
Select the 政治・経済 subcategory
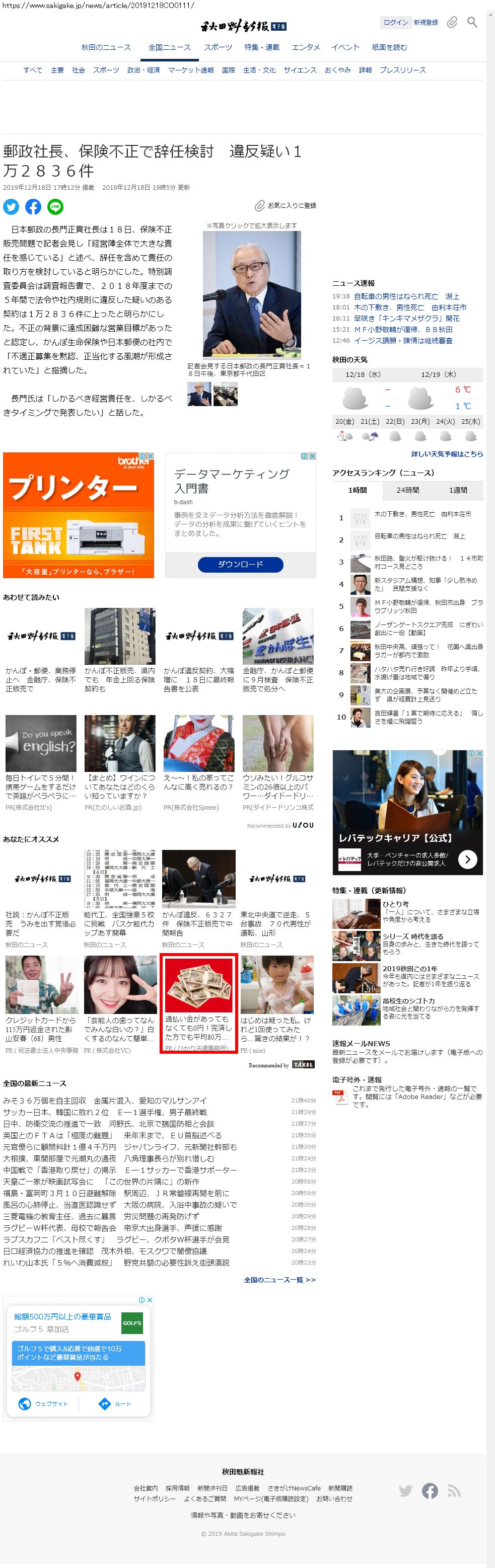[x=143, y=70]
